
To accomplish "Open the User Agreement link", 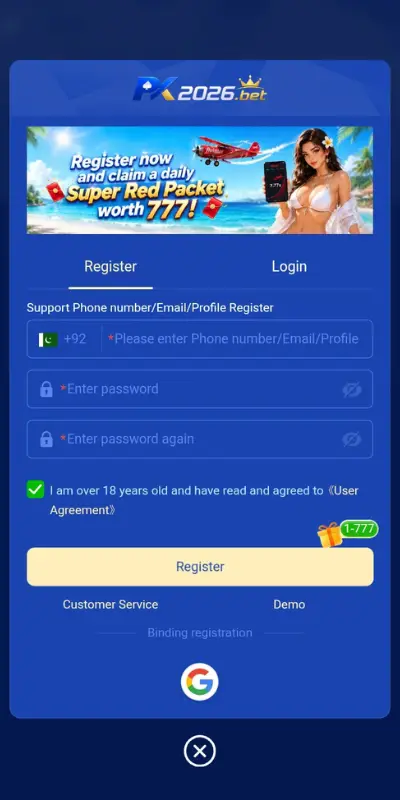I will pyautogui.click(x=204, y=500).
